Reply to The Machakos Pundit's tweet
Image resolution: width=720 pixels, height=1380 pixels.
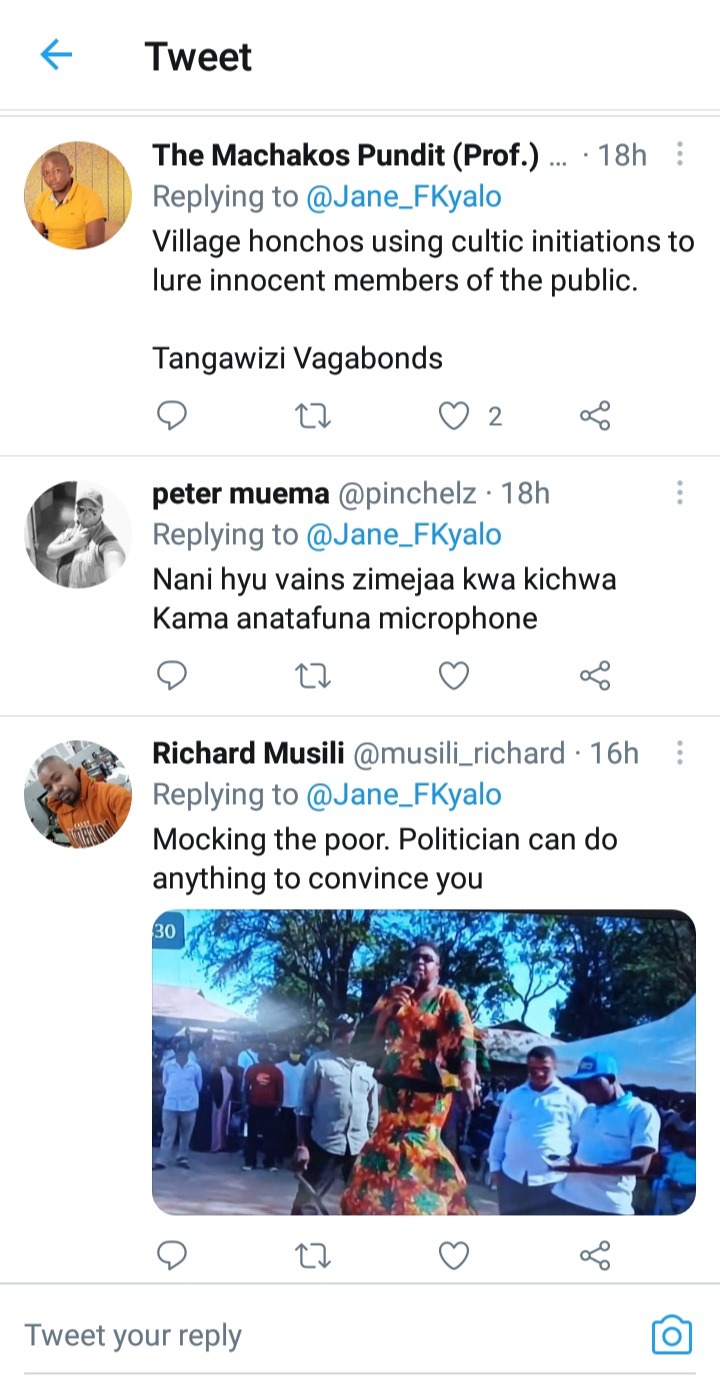(173, 415)
